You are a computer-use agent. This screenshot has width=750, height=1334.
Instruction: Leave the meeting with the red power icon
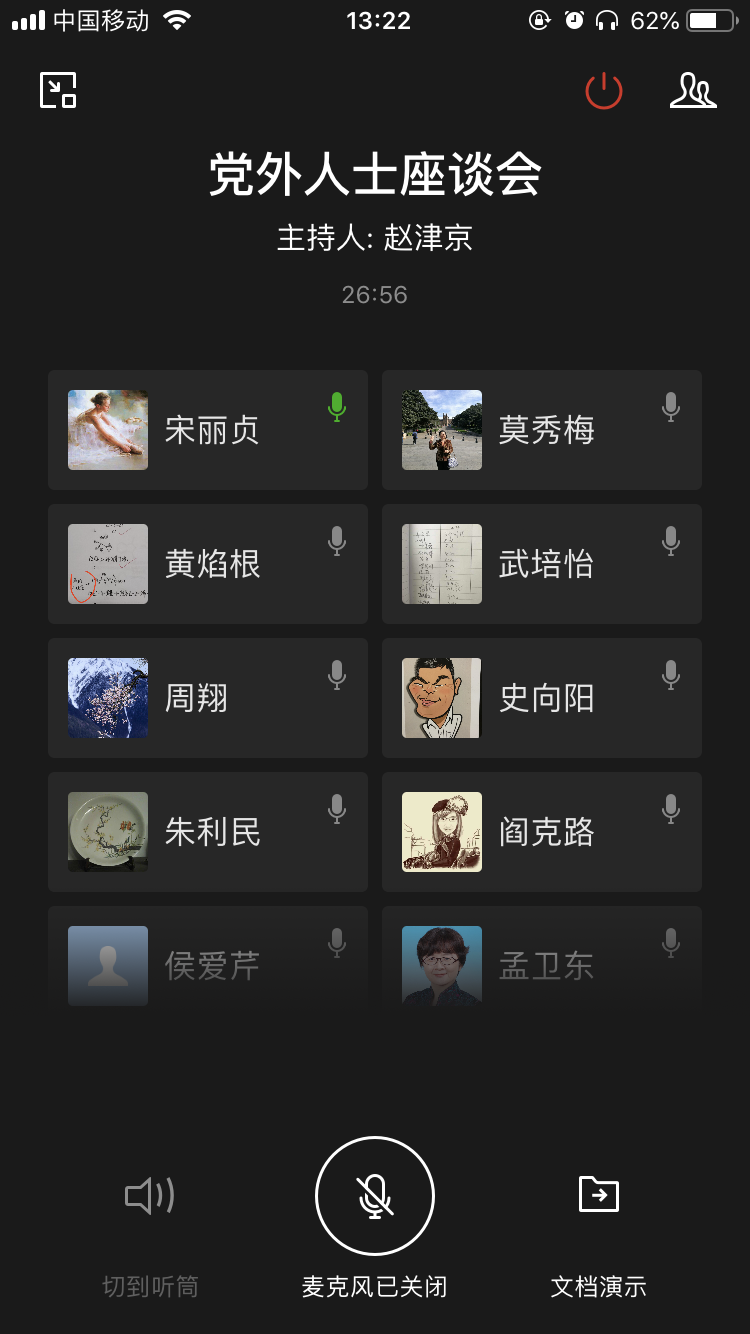coord(604,91)
